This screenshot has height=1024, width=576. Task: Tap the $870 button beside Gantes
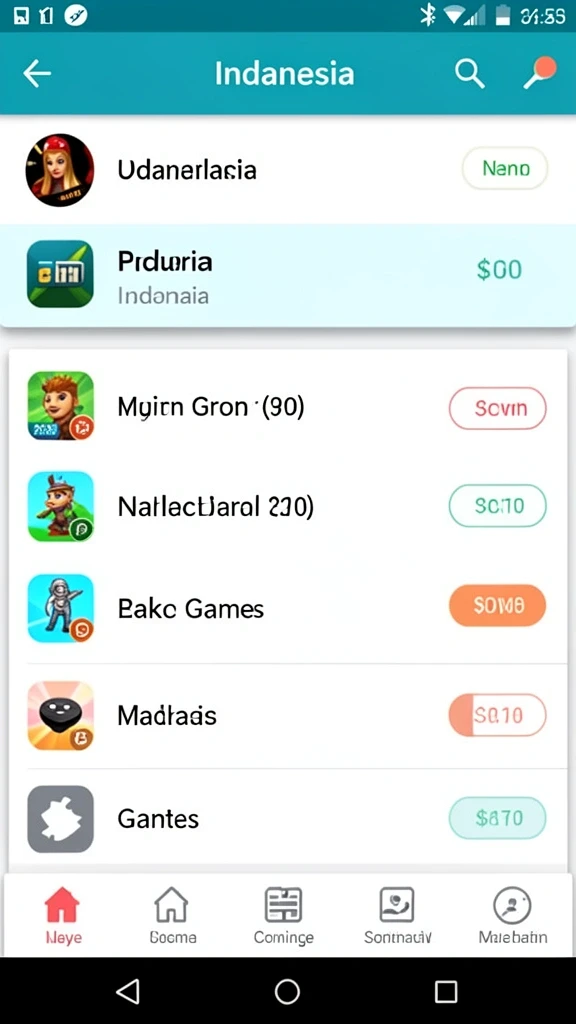click(498, 818)
